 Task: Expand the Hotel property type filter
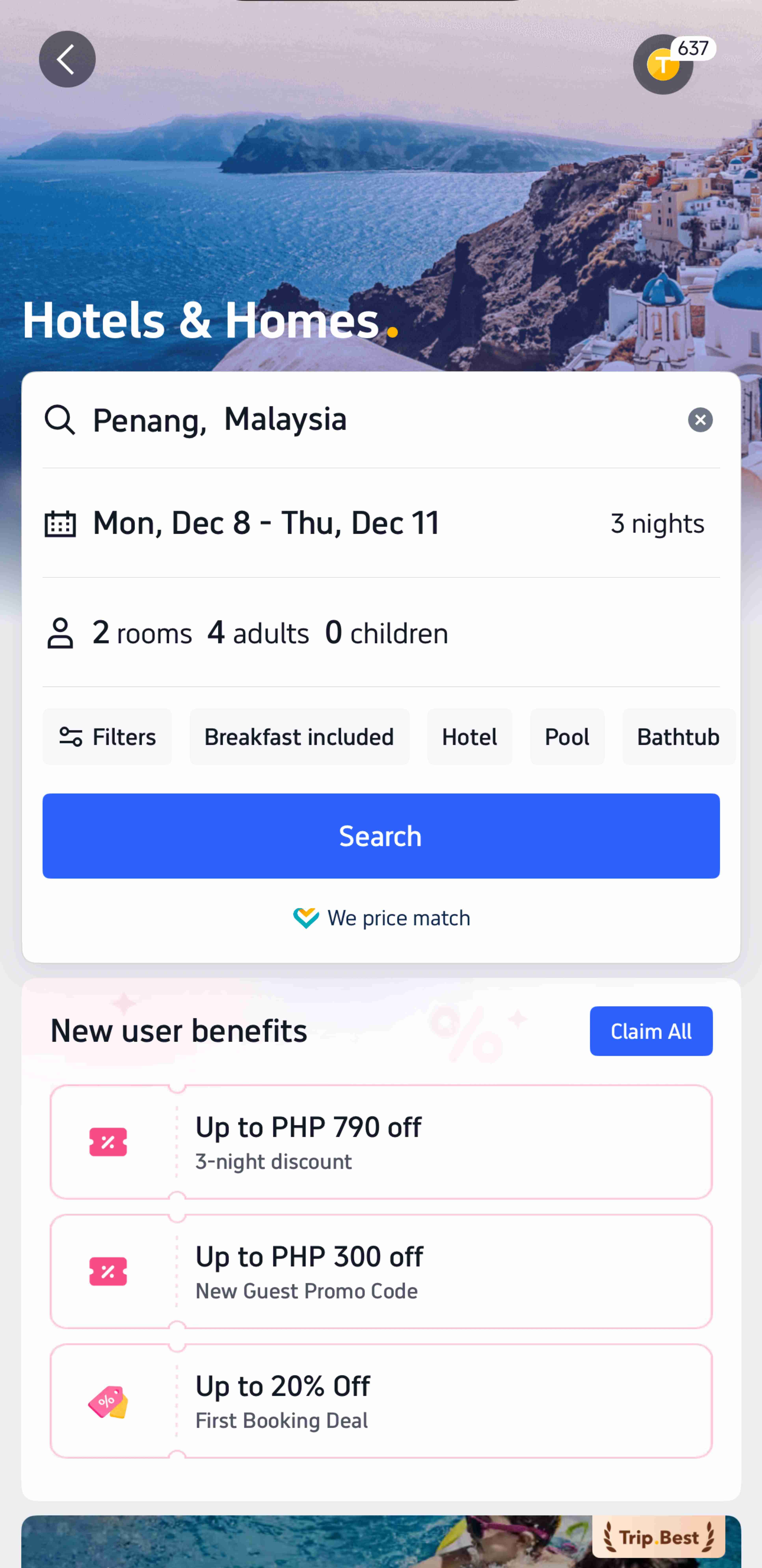point(469,737)
